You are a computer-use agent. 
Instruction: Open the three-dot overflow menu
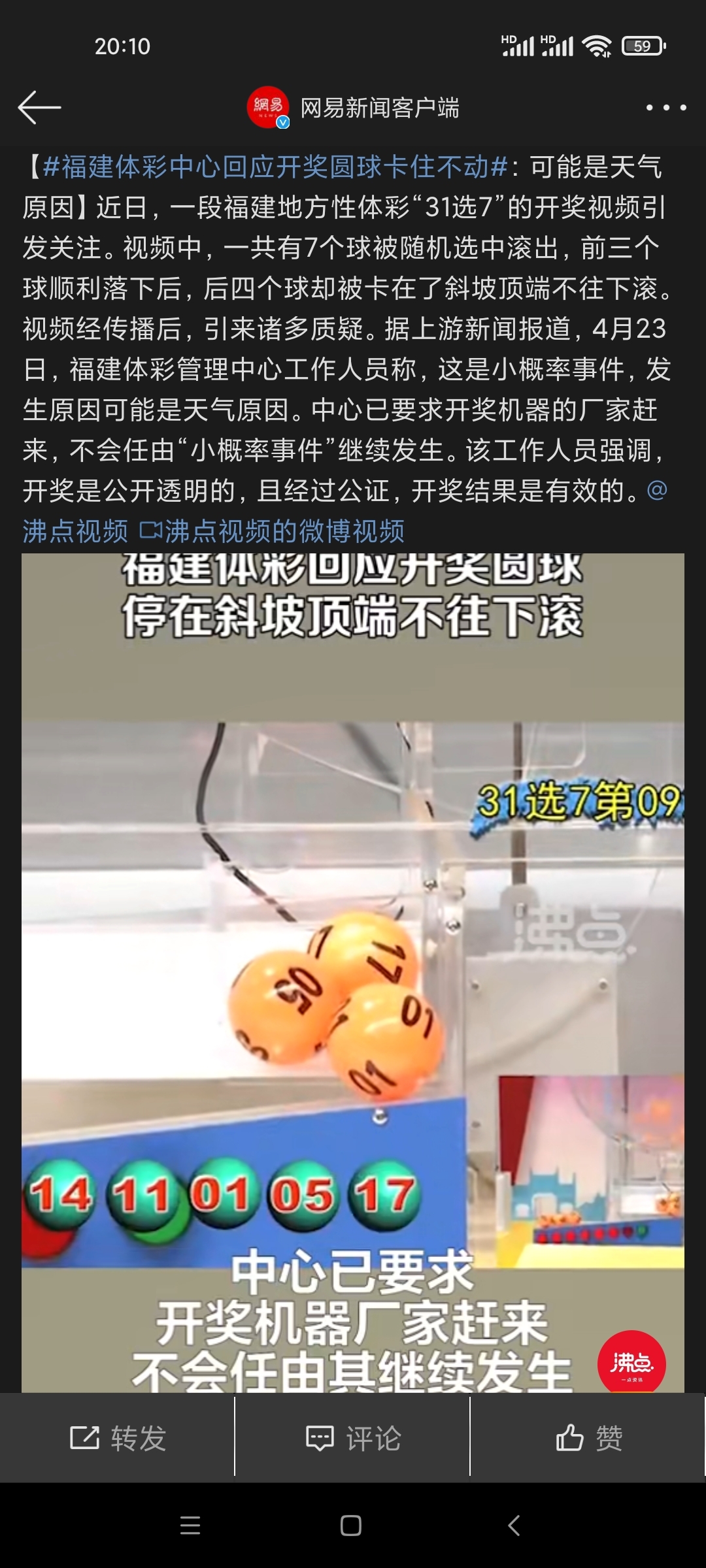[x=666, y=108]
